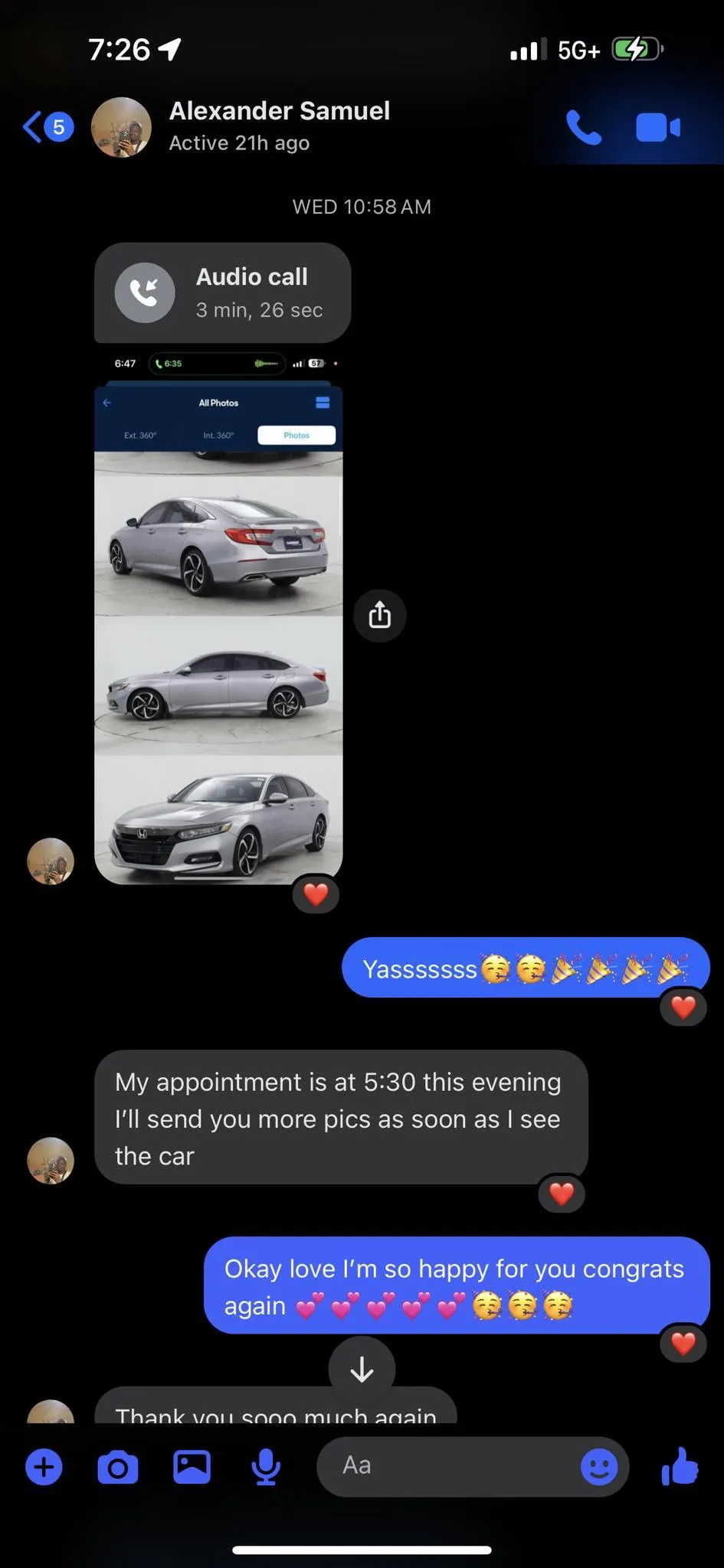Record a voice message
Viewport: 724px width, 1568px height.
[266, 1467]
